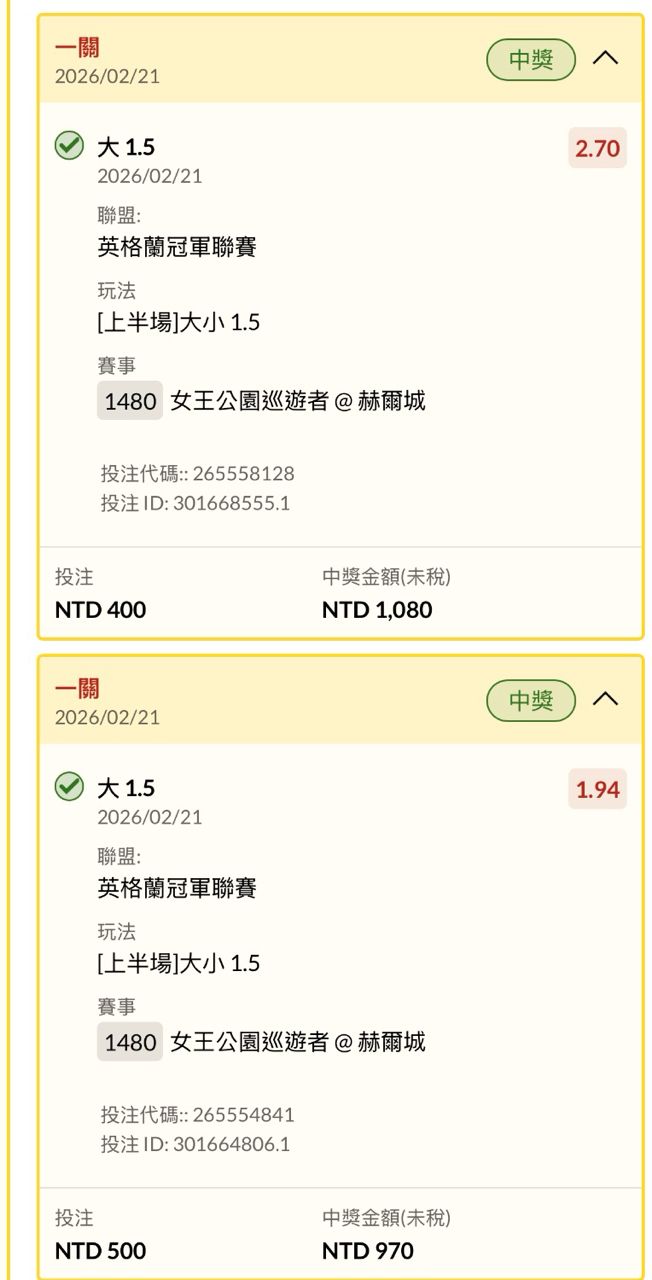This screenshot has height=1280, width=652.
Task: Collapse the bet card with odds 1.94
Action: 605,699
